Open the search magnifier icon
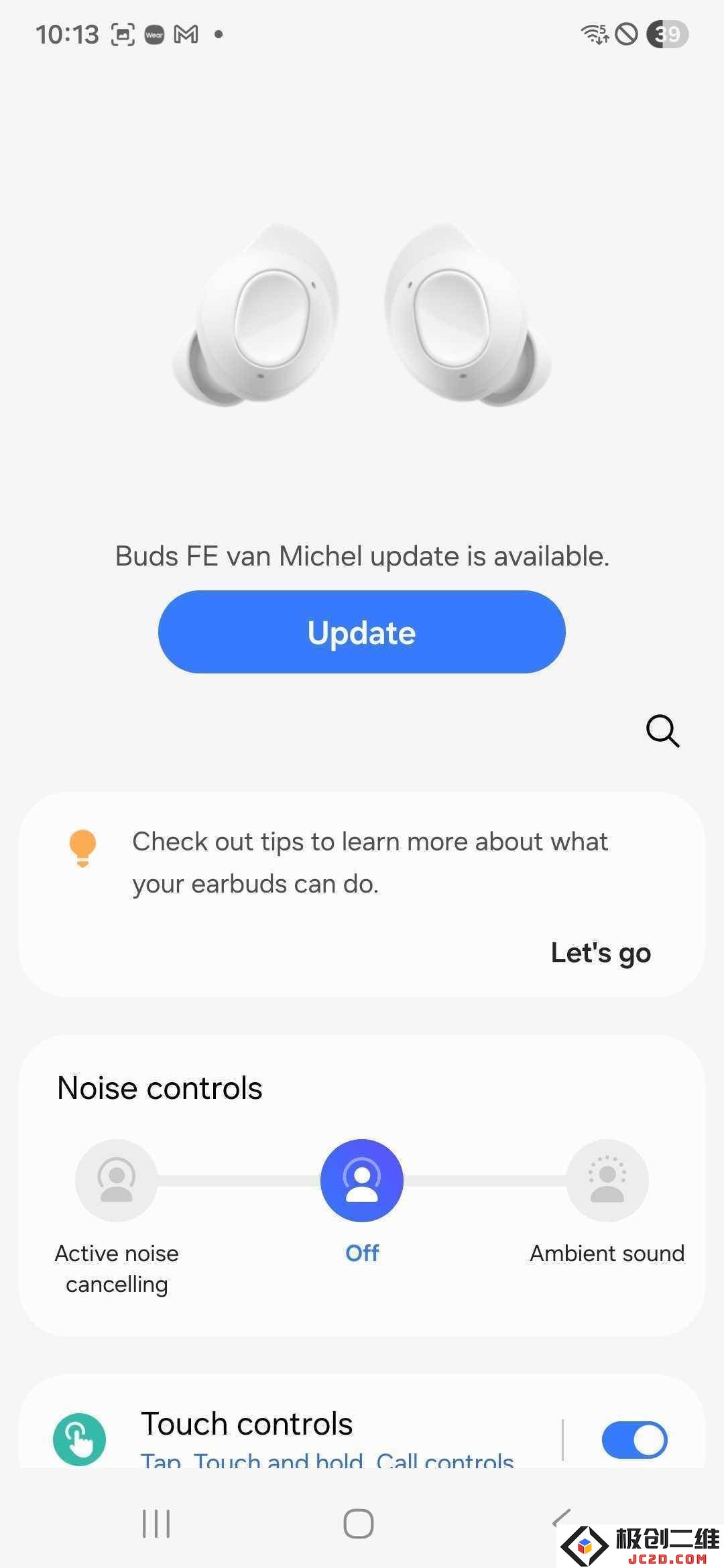 [x=662, y=730]
